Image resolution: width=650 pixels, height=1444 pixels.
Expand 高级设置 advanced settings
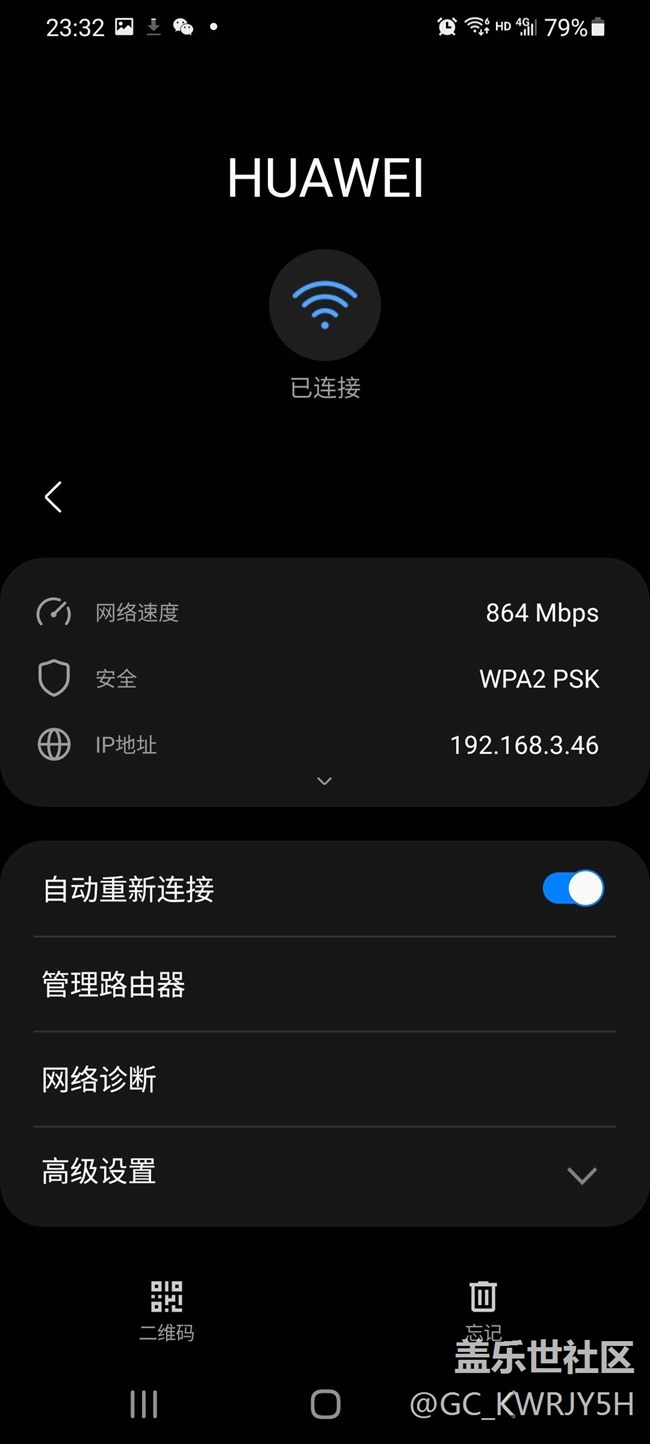pyautogui.click(x=324, y=1172)
